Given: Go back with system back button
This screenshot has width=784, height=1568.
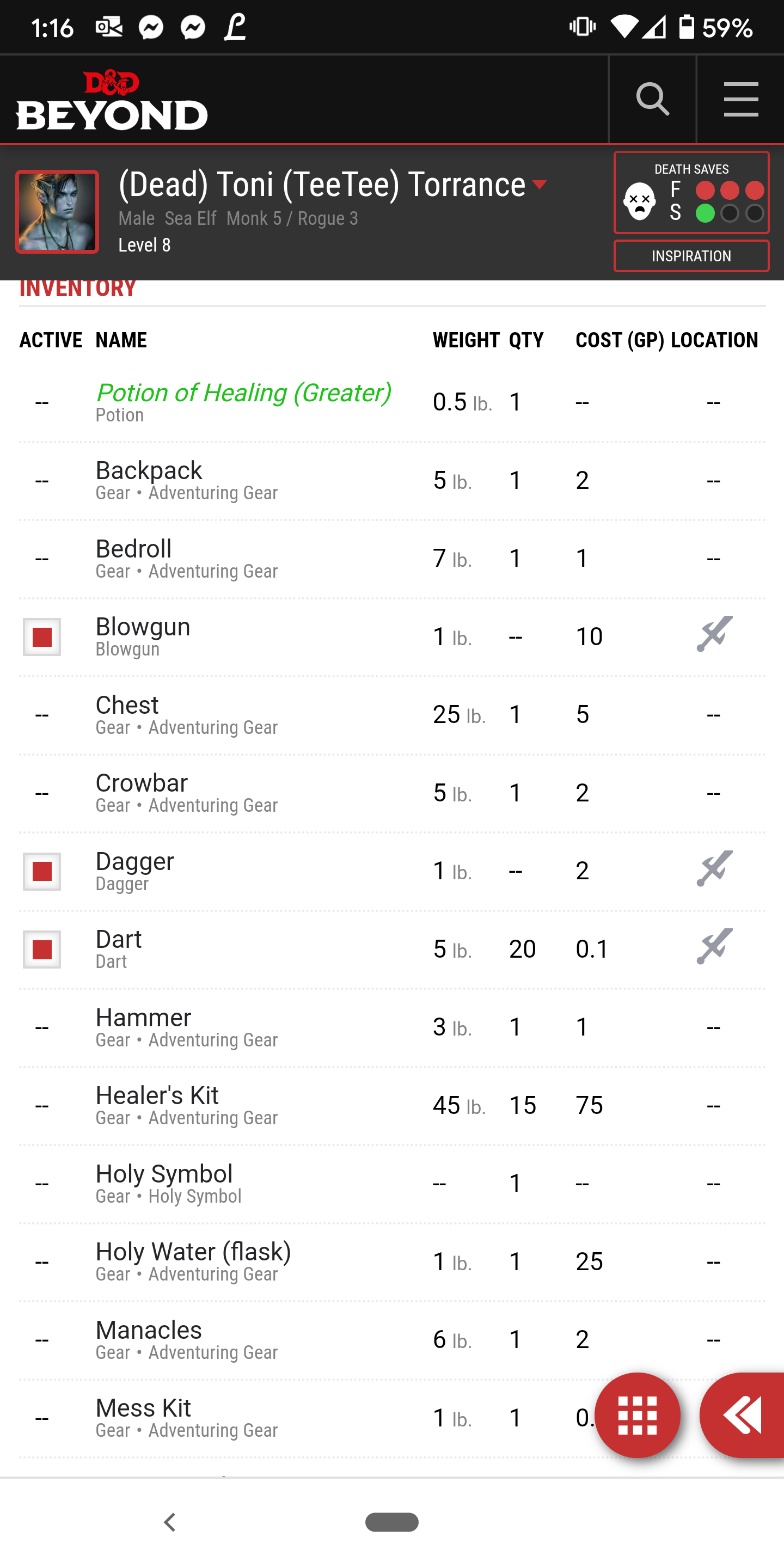Looking at the screenshot, I should pos(170,1522).
